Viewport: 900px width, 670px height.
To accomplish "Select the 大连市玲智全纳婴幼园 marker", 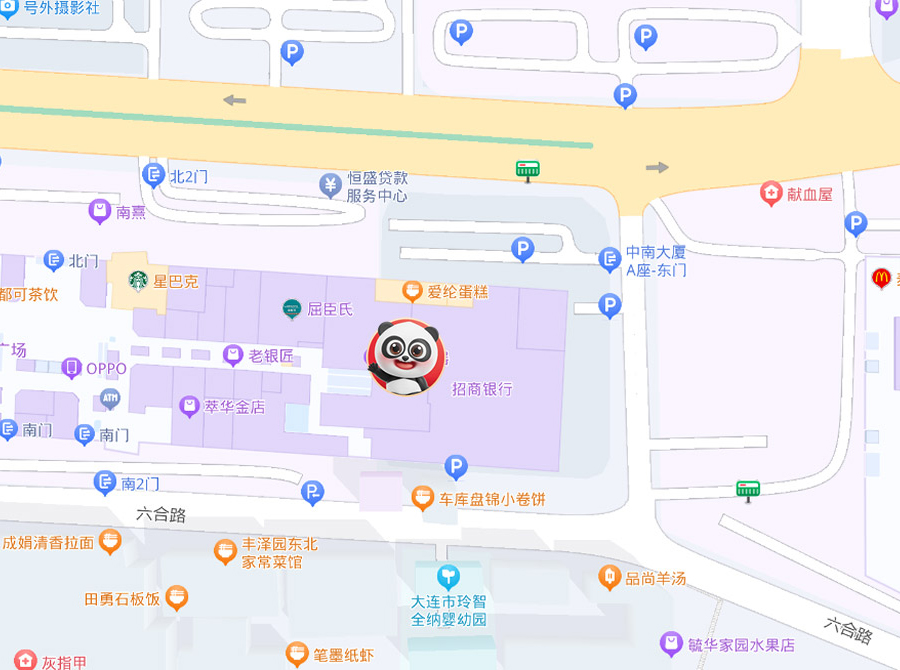I will (448, 577).
